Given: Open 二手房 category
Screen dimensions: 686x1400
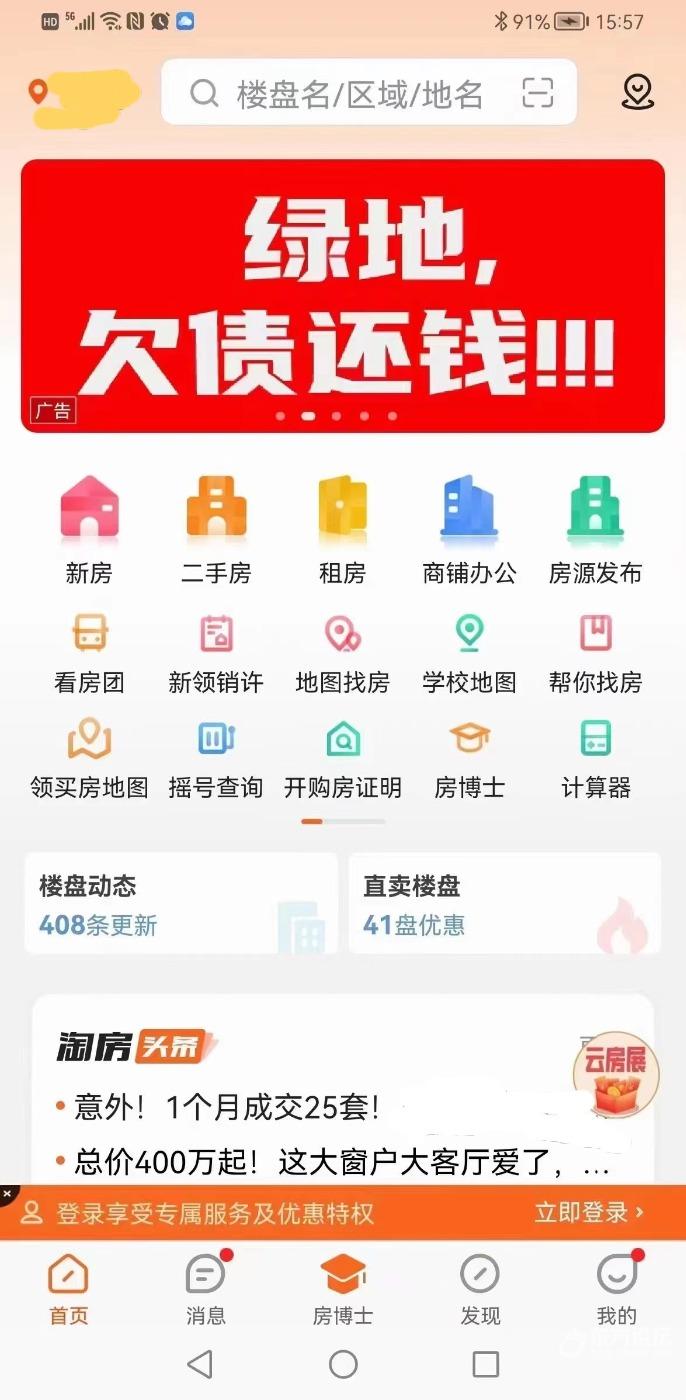Looking at the screenshot, I should [x=216, y=530].
